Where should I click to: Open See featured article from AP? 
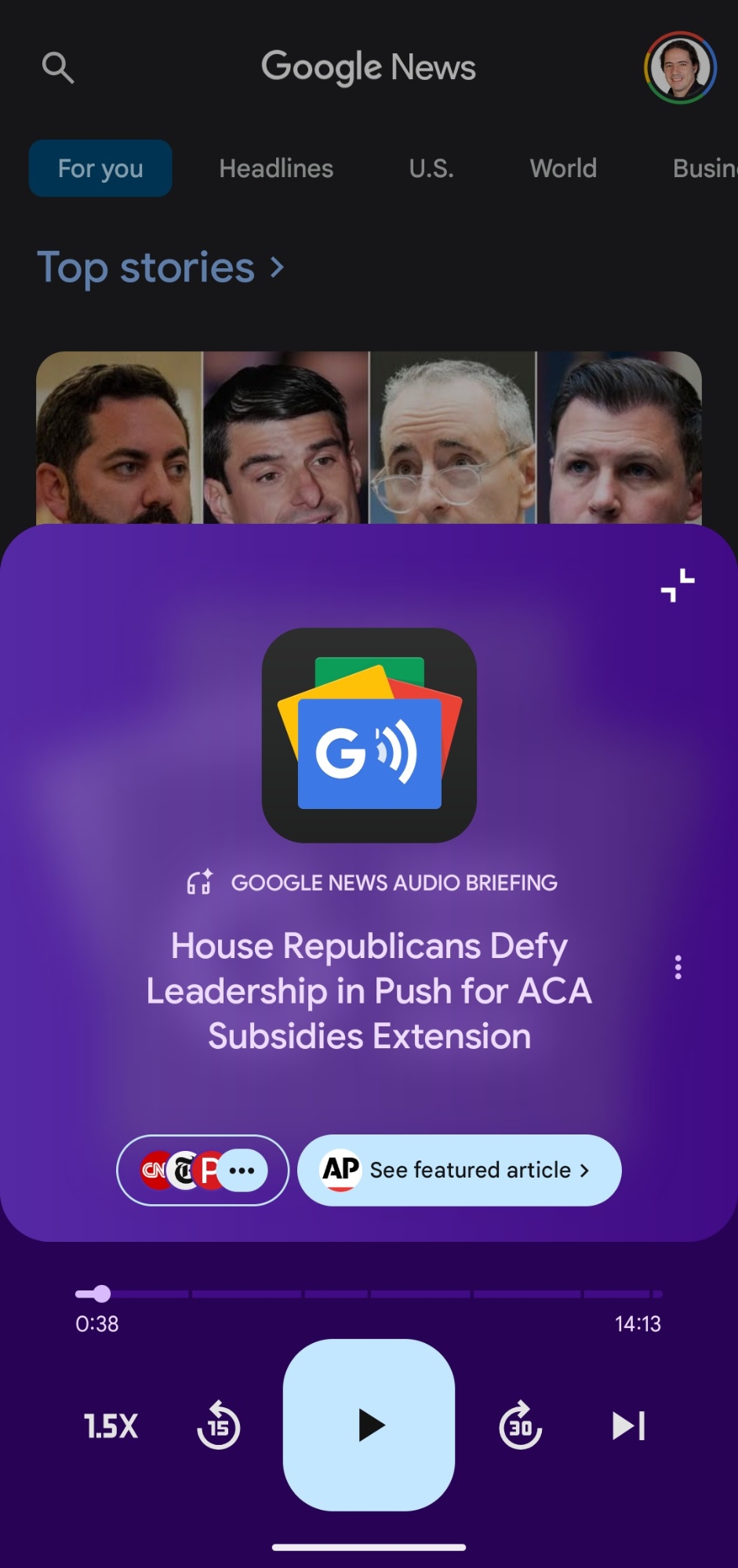point(460,1171)
